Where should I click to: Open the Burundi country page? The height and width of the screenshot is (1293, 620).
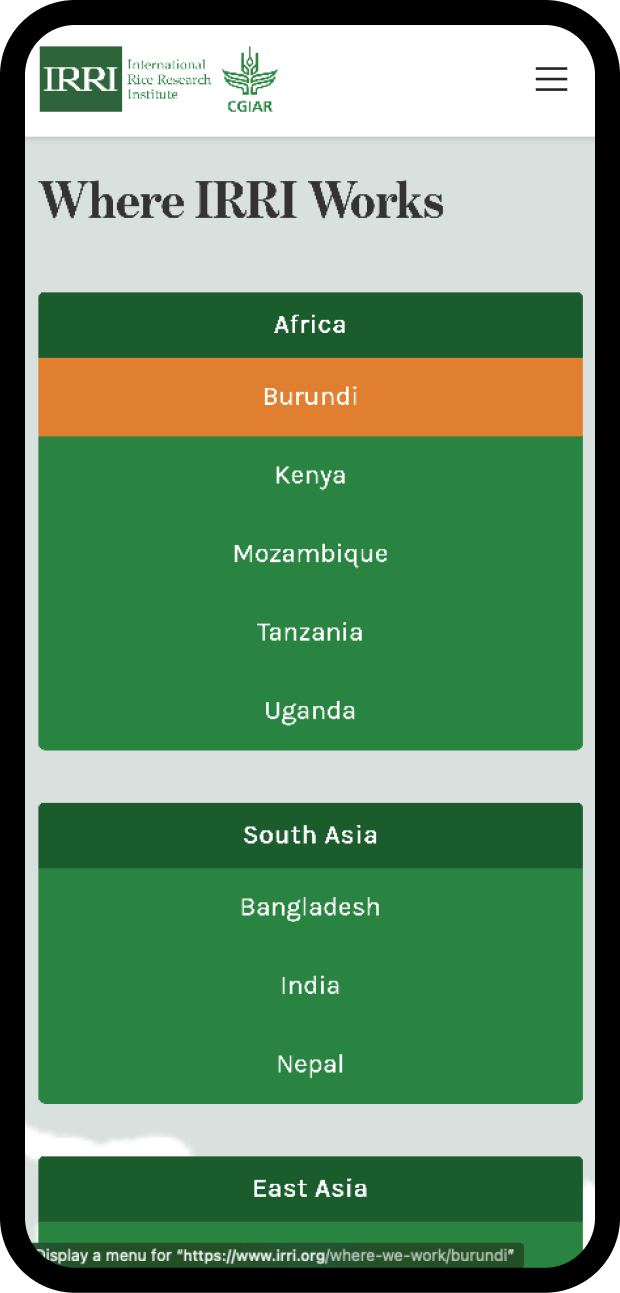click(310, 397)
